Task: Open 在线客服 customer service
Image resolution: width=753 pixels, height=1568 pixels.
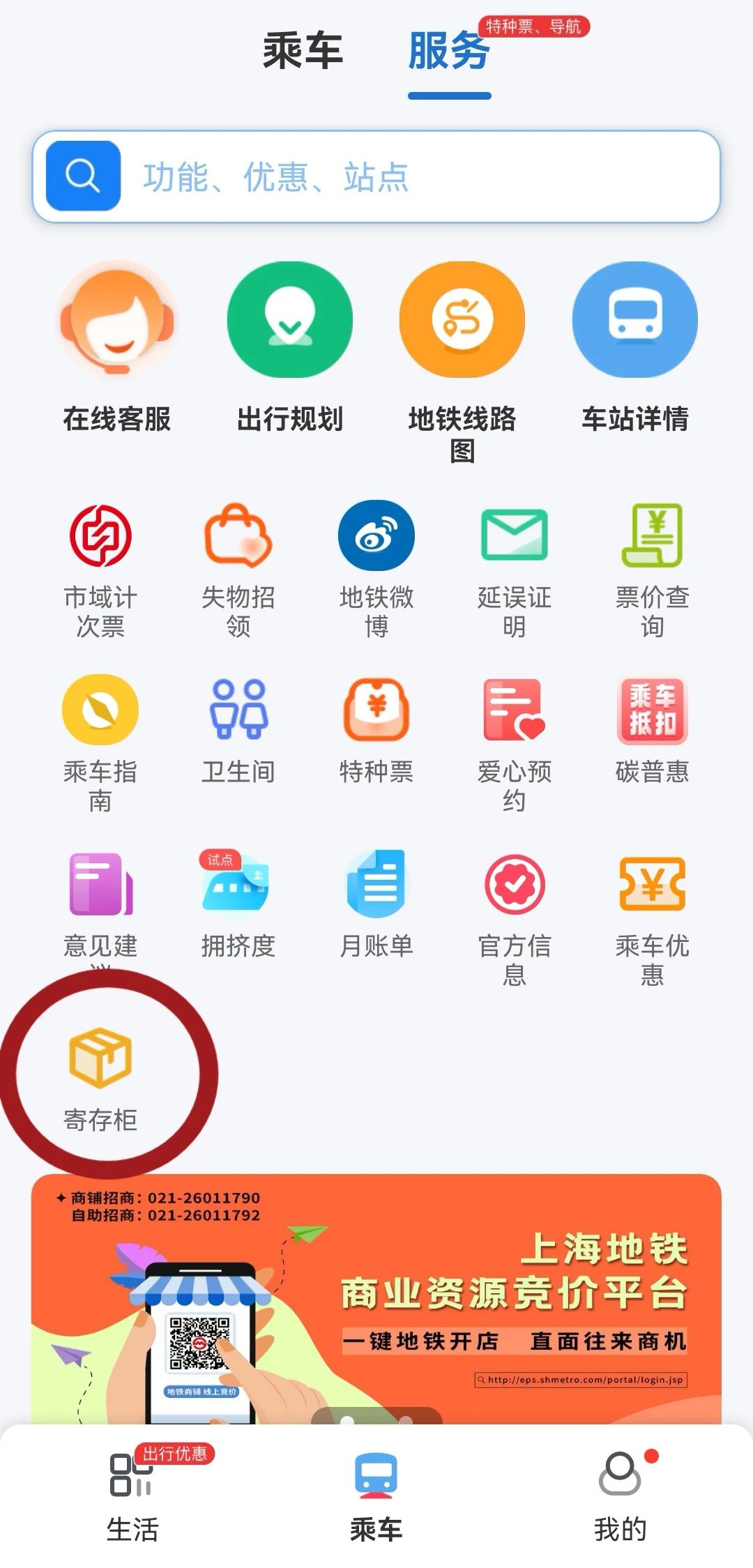Action: (x=117, y=349)
